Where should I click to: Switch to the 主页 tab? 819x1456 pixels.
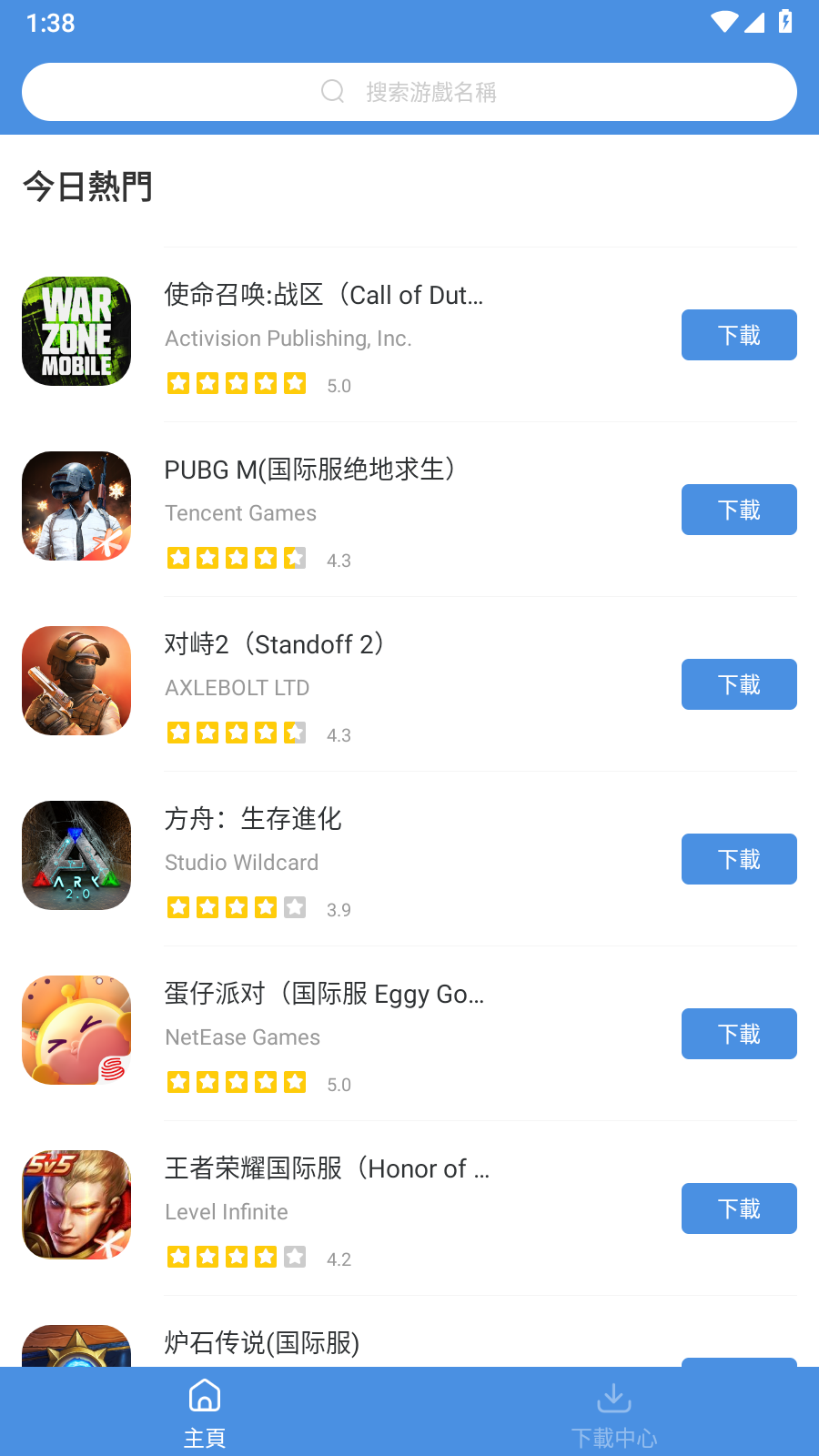204,1410
